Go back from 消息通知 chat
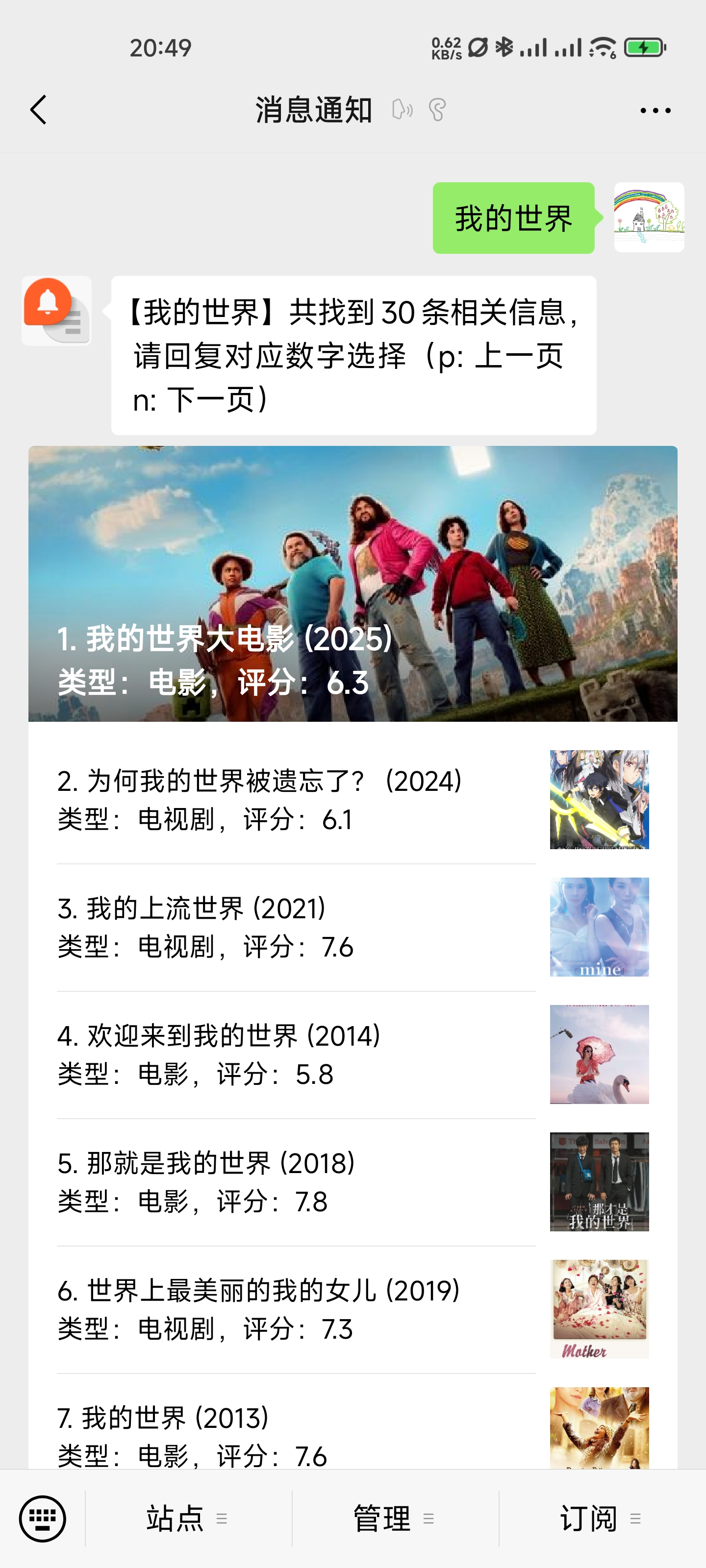 [38, 110]
